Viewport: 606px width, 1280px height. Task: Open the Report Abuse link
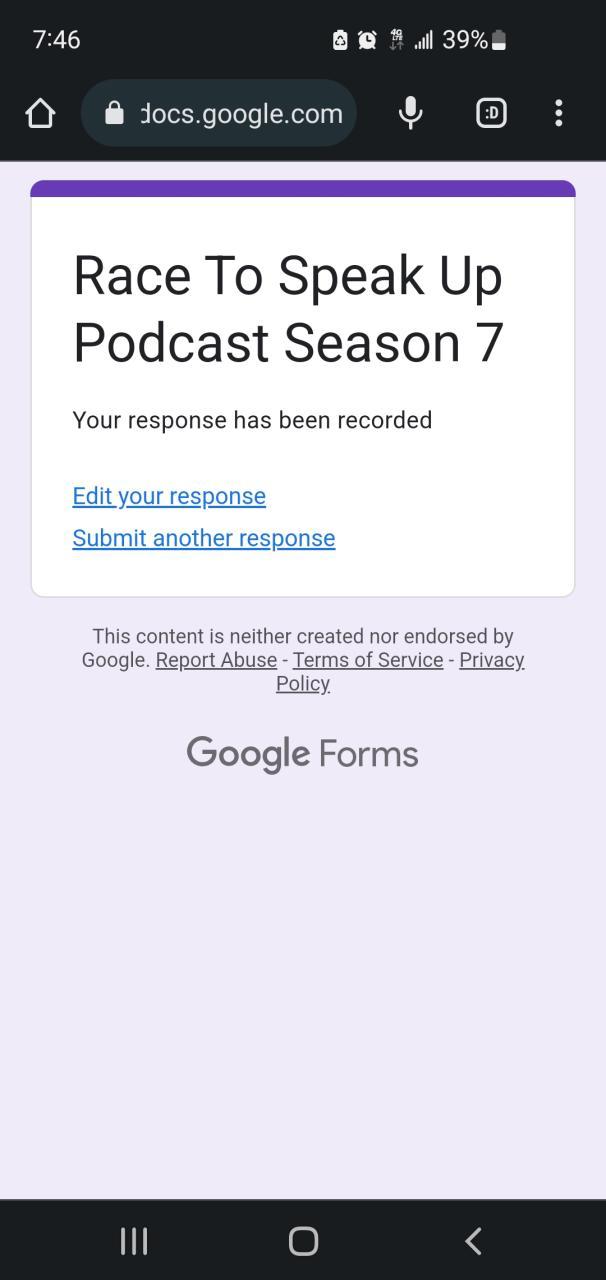point(216,660)
